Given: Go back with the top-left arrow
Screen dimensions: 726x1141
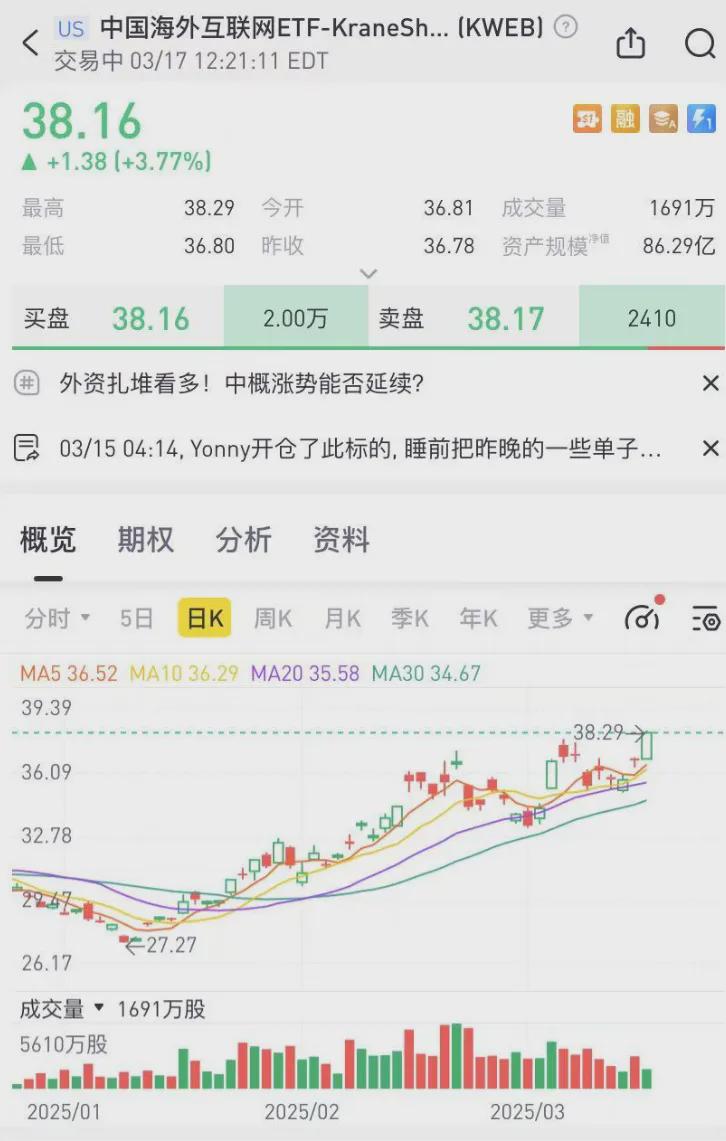Looking at the screenshot, I should point(31,43).
